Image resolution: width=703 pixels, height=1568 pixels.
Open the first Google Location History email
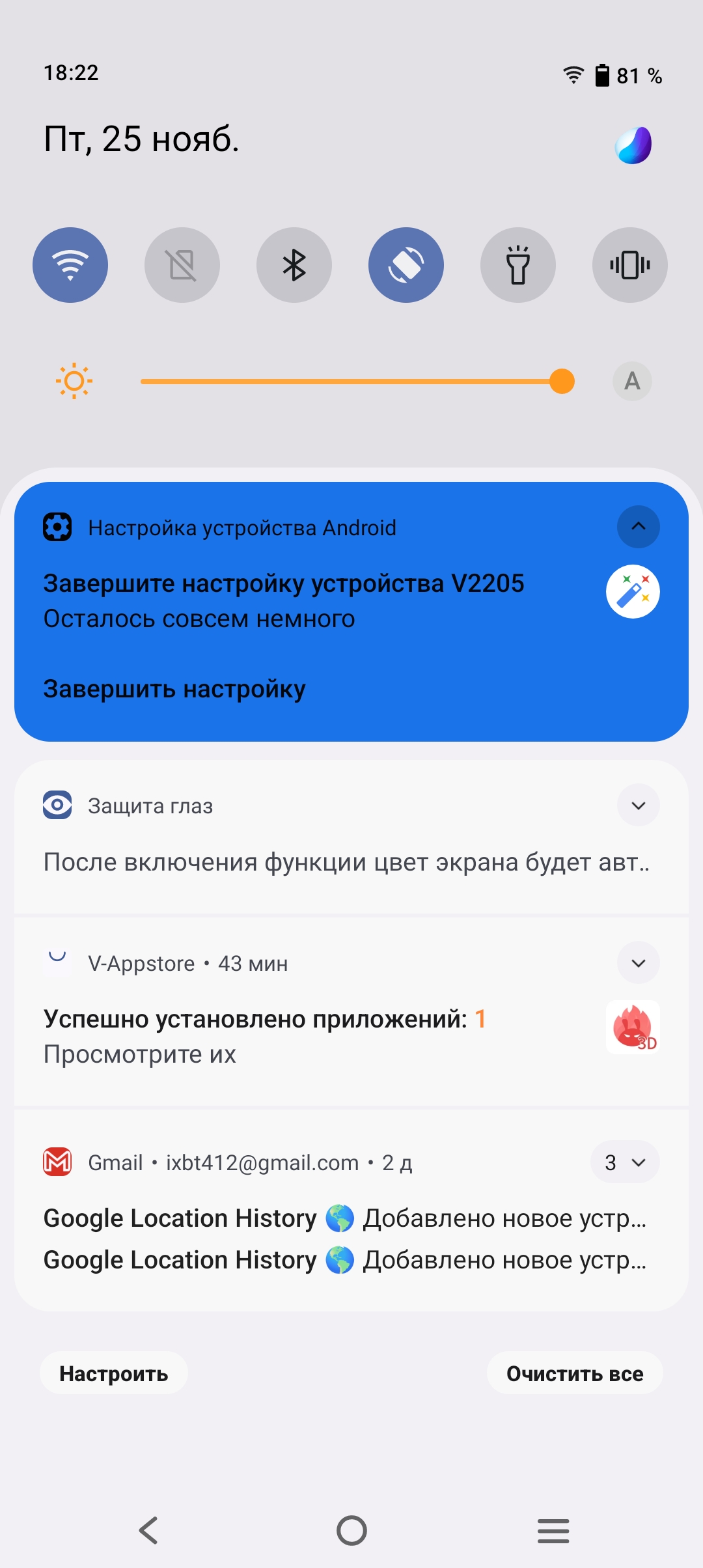tap(345, 1218)
